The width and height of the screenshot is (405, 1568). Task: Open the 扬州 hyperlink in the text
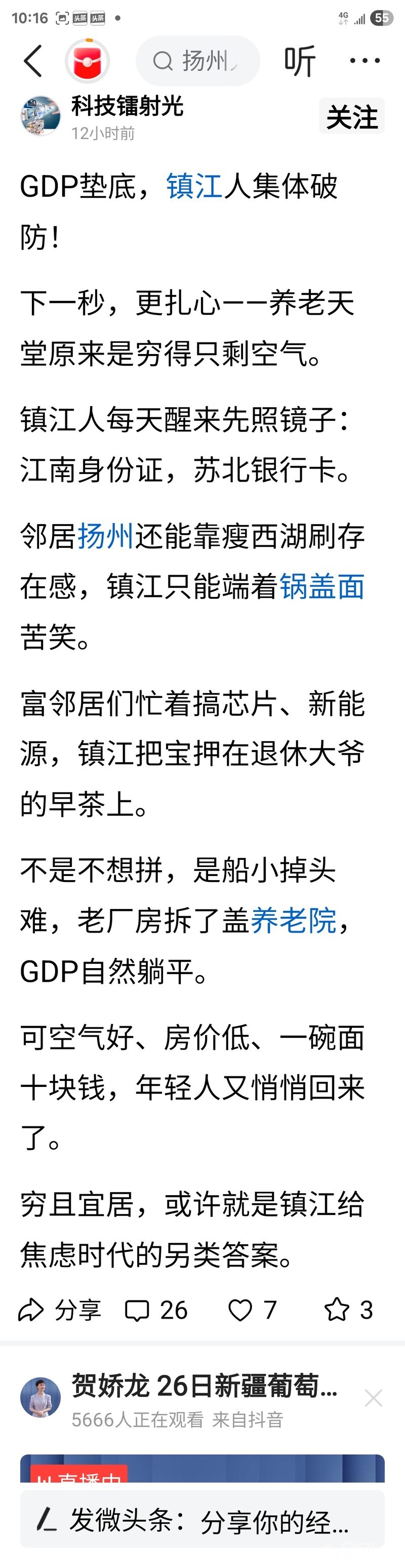tap(105, 536)
